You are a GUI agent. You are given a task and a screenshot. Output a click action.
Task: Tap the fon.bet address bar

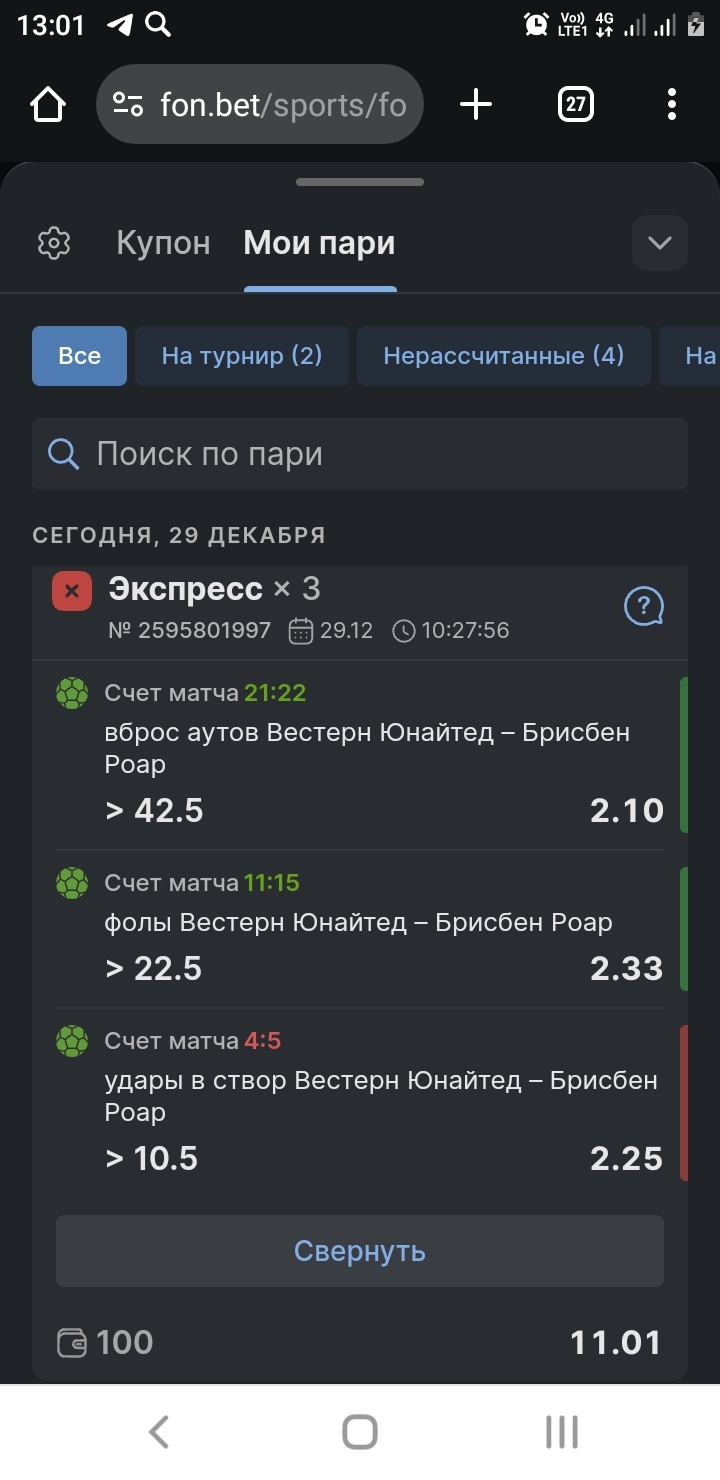pos(260,104)
